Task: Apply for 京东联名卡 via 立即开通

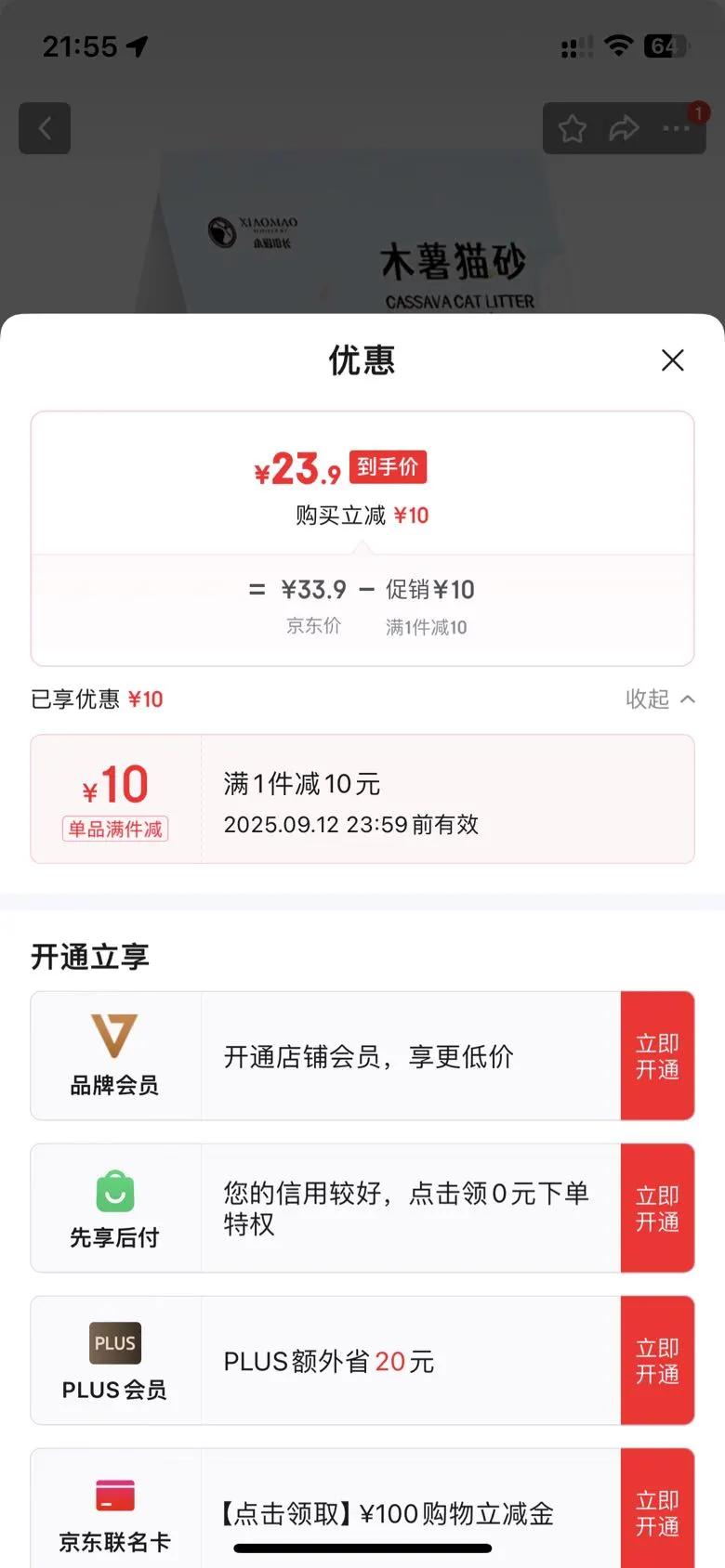Action: tap(657, 1512)
